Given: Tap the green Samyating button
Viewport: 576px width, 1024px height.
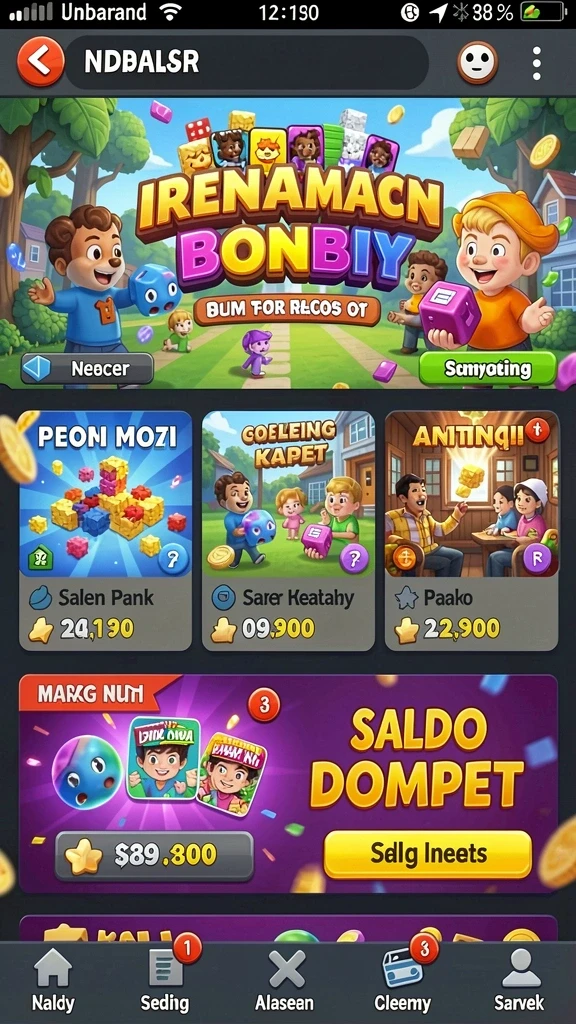Looking at the screenshot, I should [x=487, y=369].
